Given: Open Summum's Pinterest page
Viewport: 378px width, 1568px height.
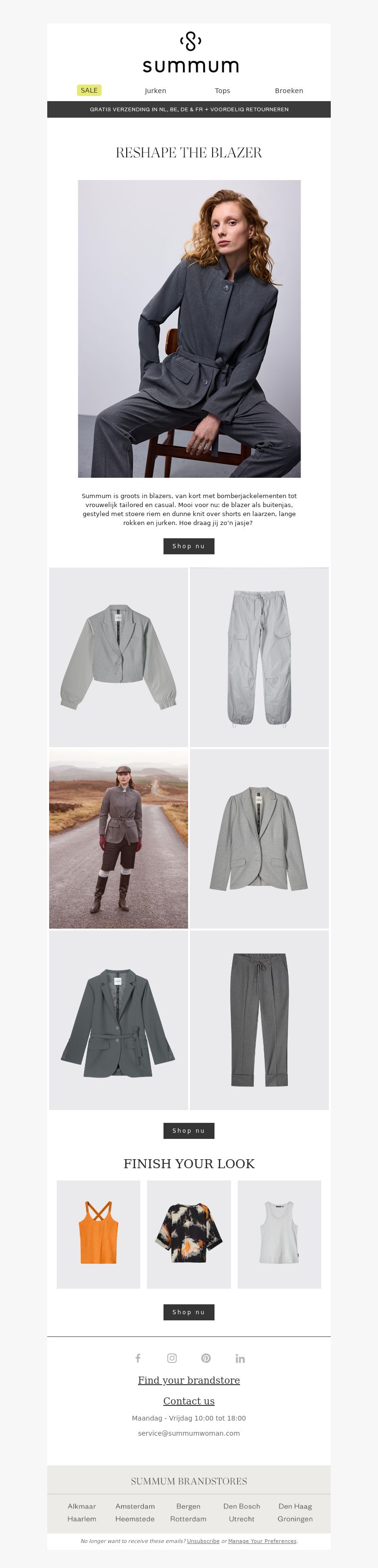Looking at the screenshot, I should coord(206,1358).
